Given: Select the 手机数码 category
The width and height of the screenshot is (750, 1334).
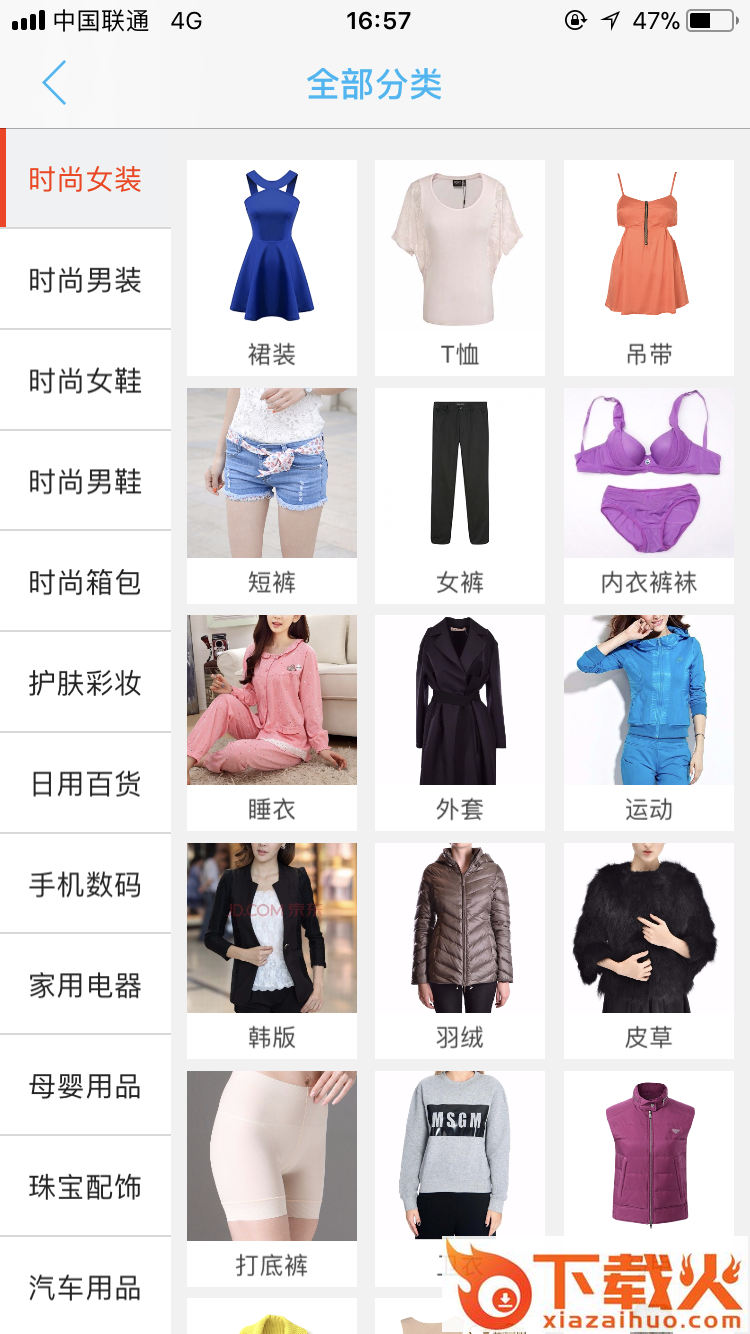Looking at the screenshot, I should pyautogui.click(x=85, y=884).
